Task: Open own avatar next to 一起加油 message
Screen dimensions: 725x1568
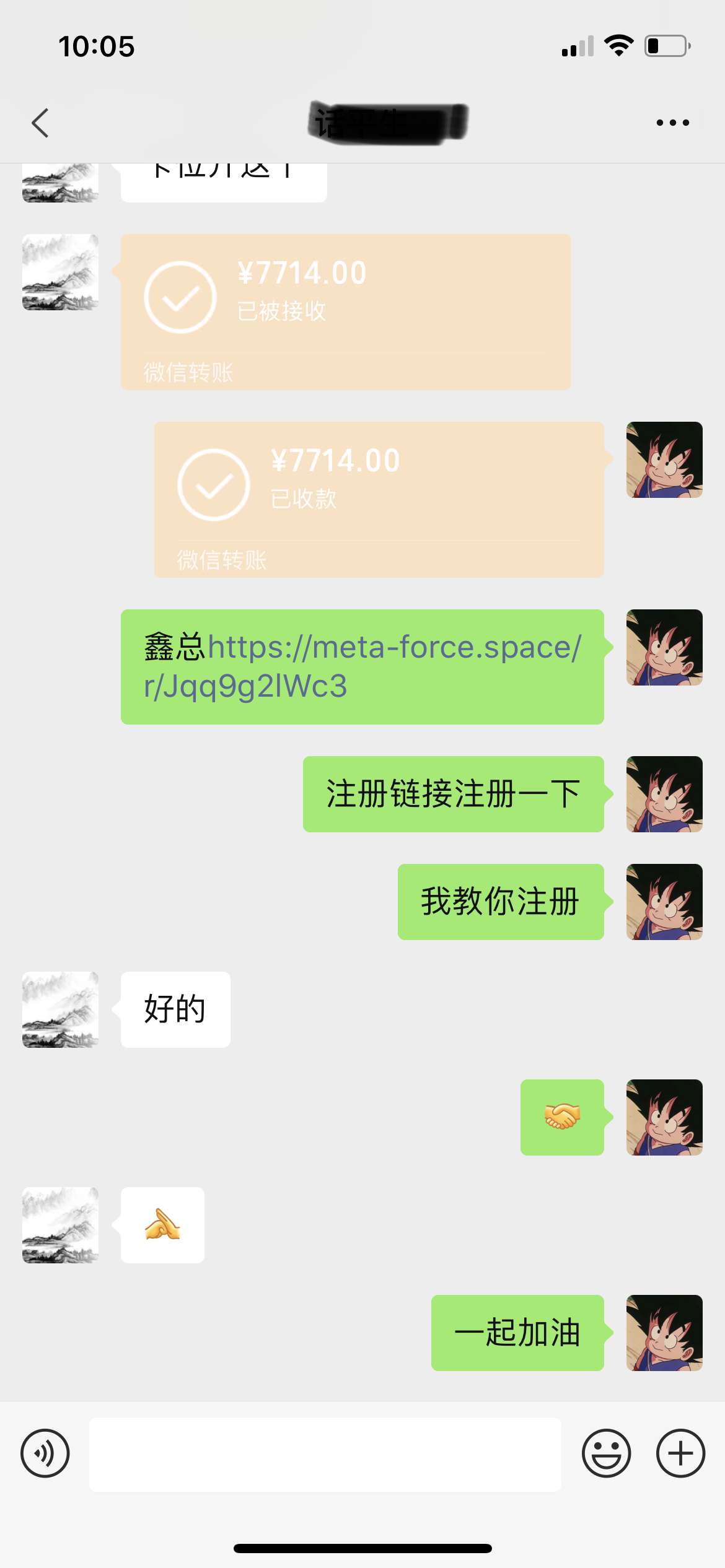Action: tap(664, 1333)
